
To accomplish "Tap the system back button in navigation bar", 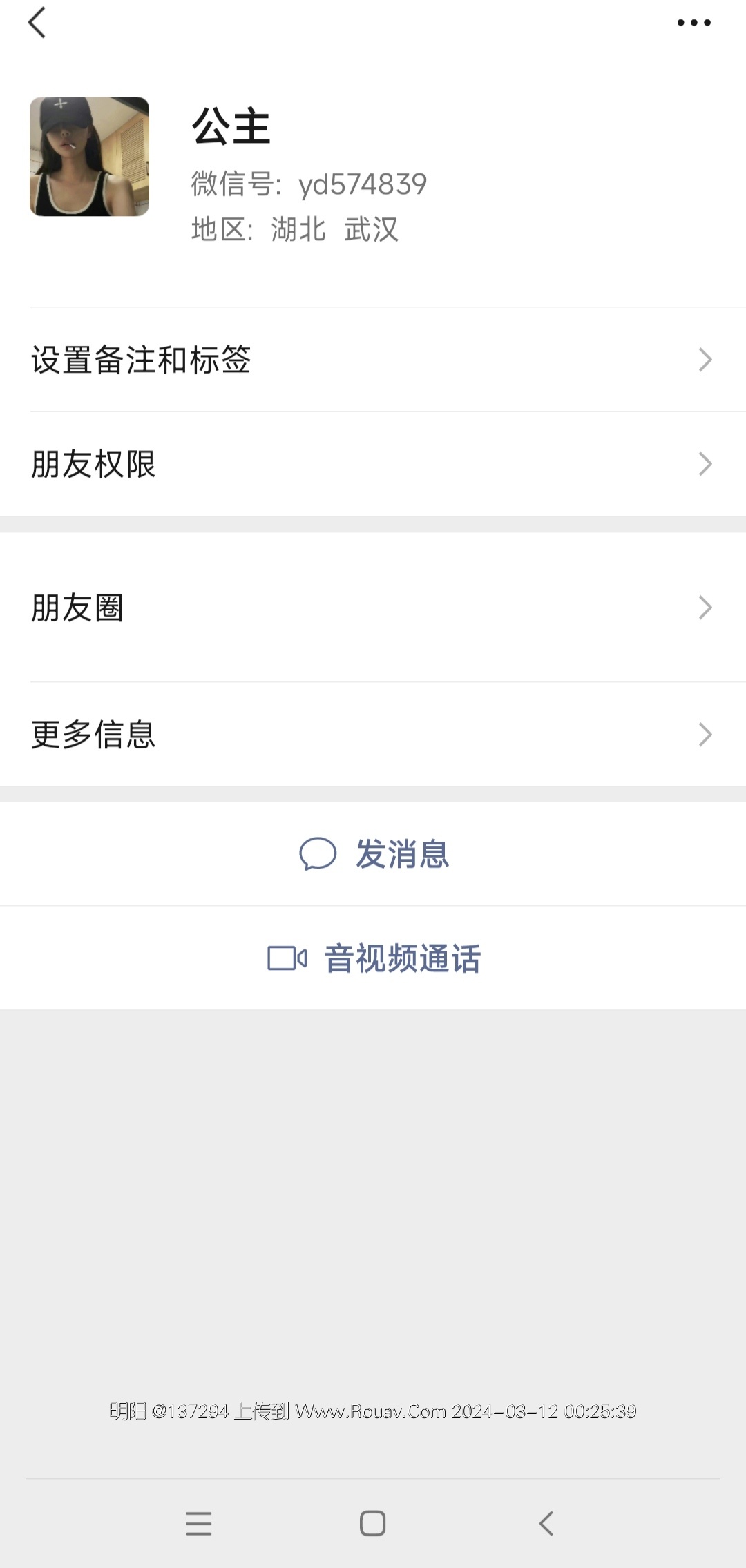I will click(x=546, y=1523).
